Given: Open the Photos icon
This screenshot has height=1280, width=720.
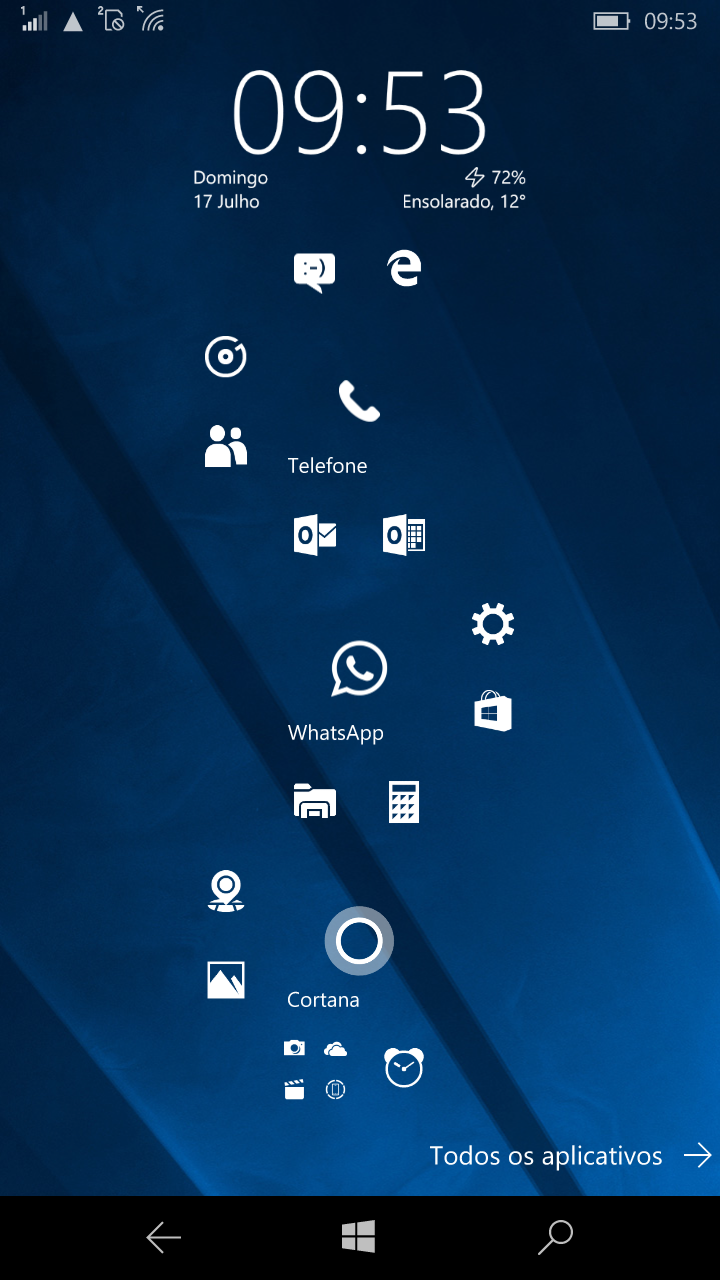Looking at the screenshot, I should pos(226,980).
